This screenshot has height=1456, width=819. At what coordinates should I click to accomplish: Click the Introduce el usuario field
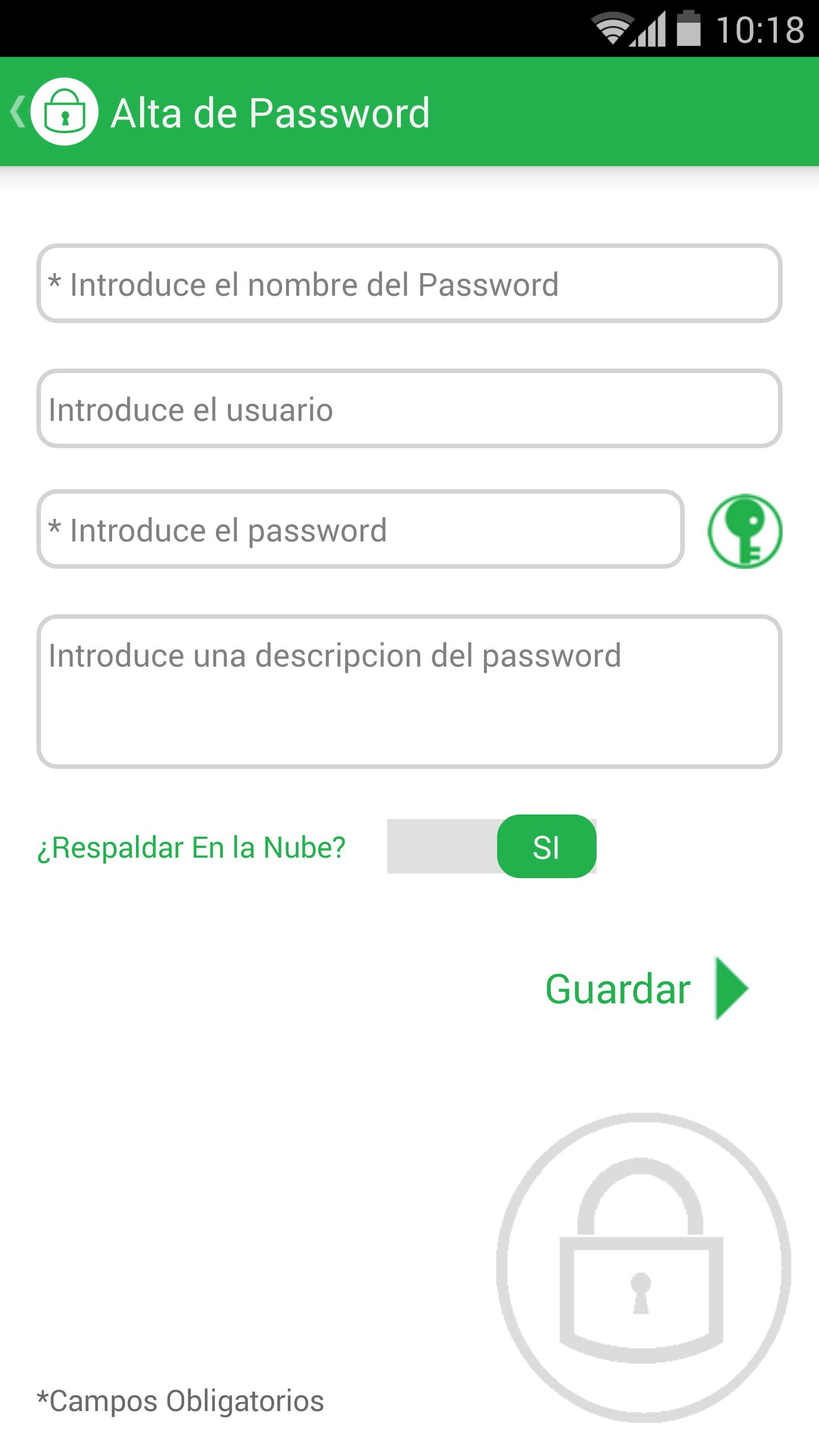coord(408,409)
